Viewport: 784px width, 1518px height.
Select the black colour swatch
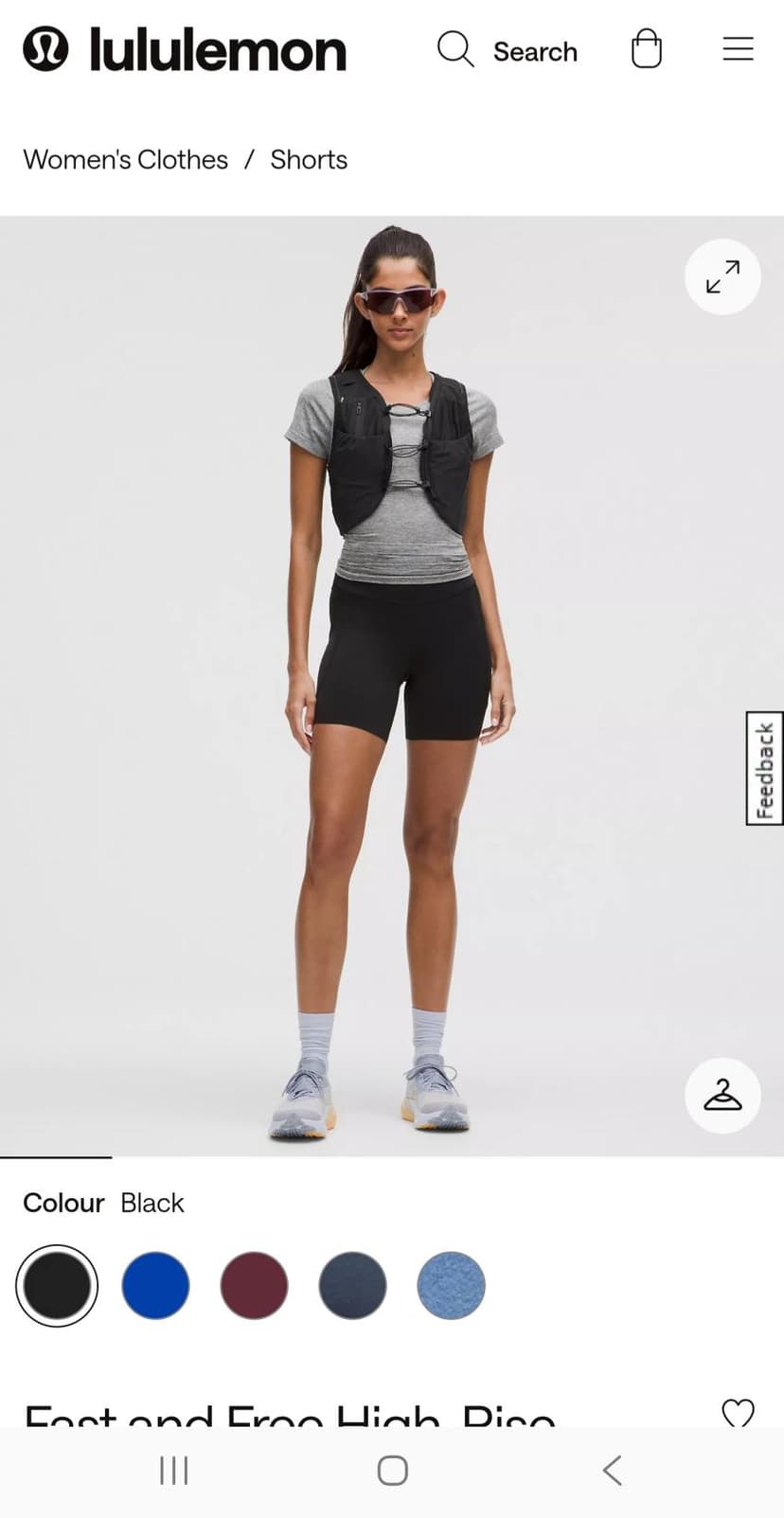pyautogui.click(x=57, y=1285)
